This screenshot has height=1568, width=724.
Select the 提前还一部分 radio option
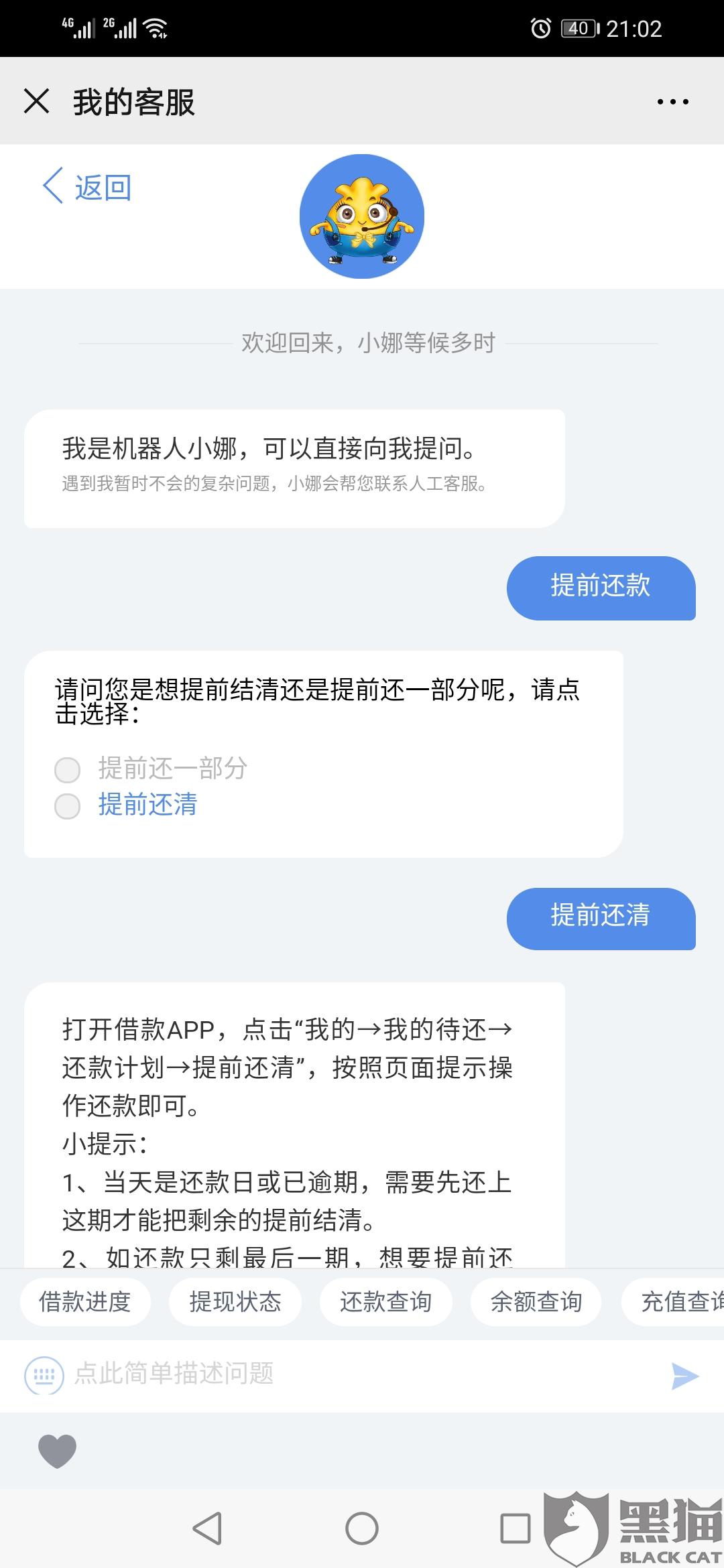click(x=68, y=769)
